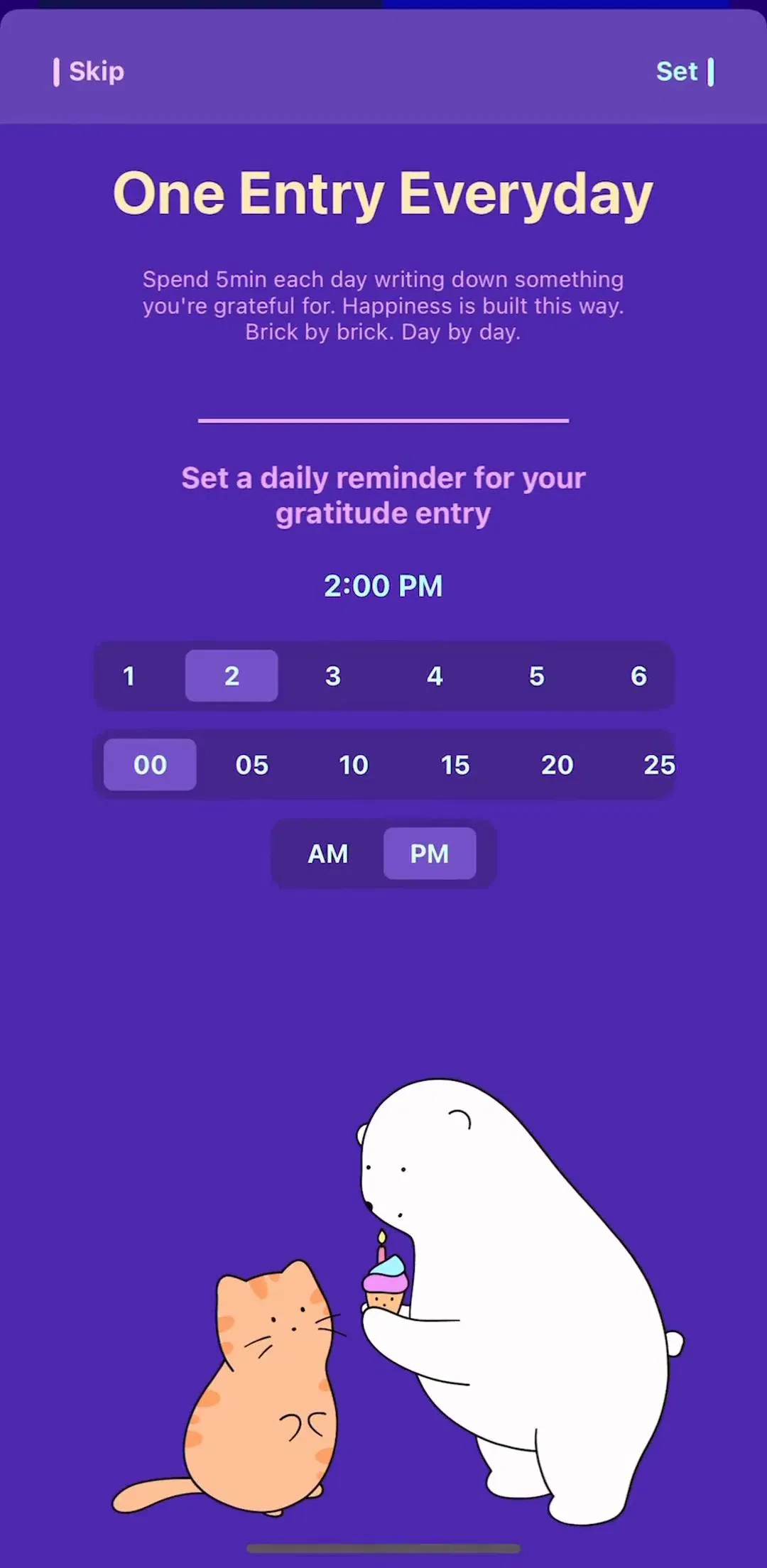Set minutes to 20
Screen dimensions: 767x1568
pos(557,765)
